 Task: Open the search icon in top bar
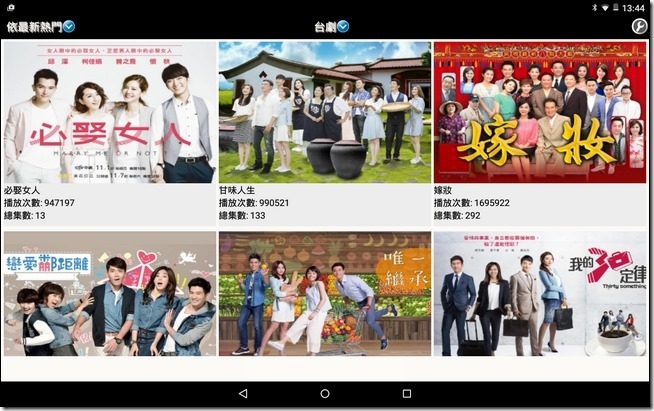point(638,26)
